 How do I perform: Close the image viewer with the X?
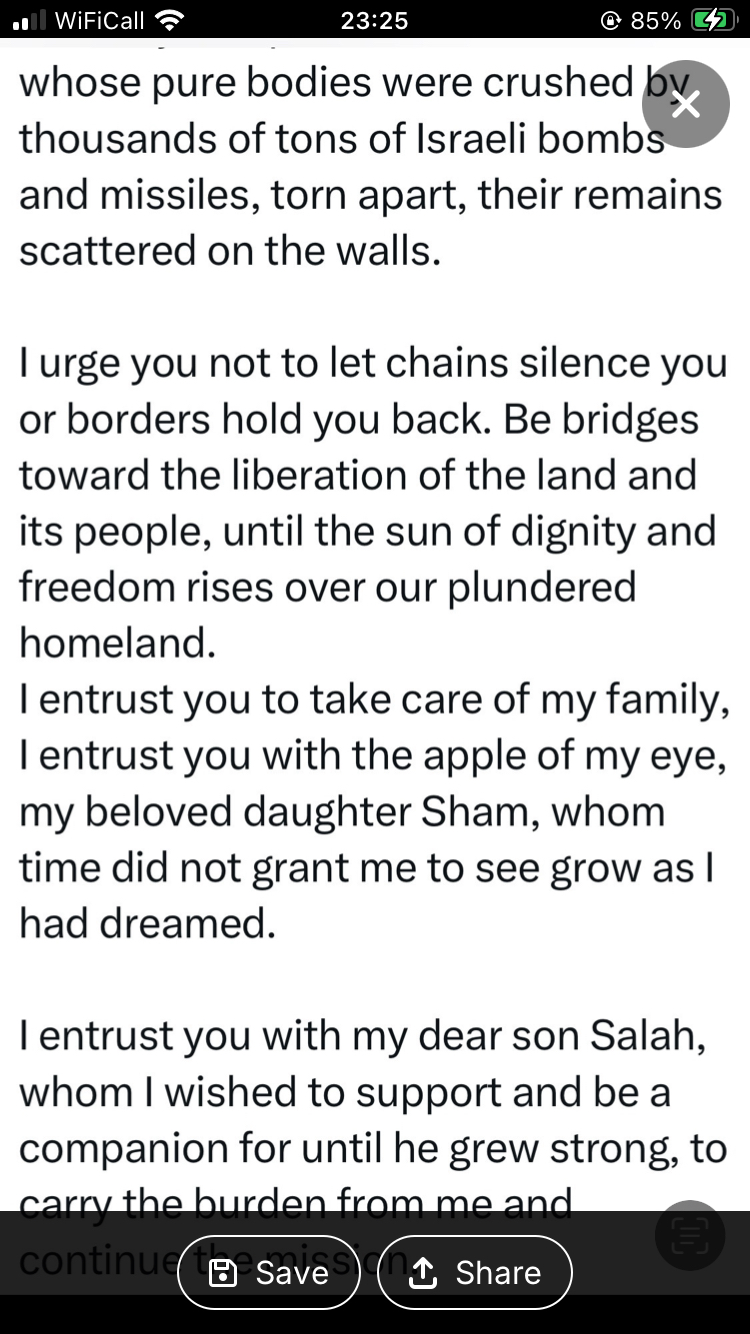685,104
